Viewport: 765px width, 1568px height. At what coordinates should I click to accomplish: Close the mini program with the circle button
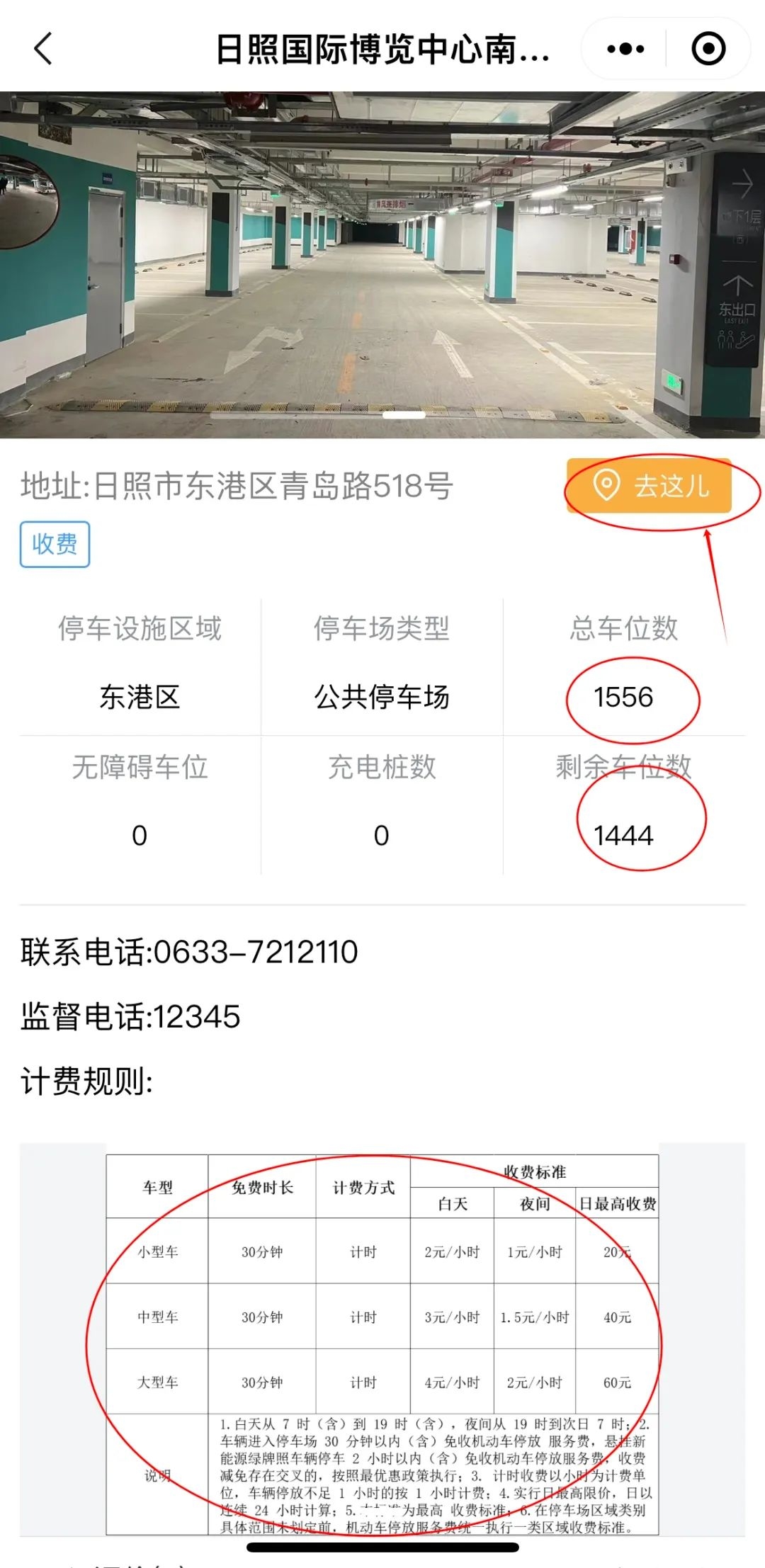(708, 49)
